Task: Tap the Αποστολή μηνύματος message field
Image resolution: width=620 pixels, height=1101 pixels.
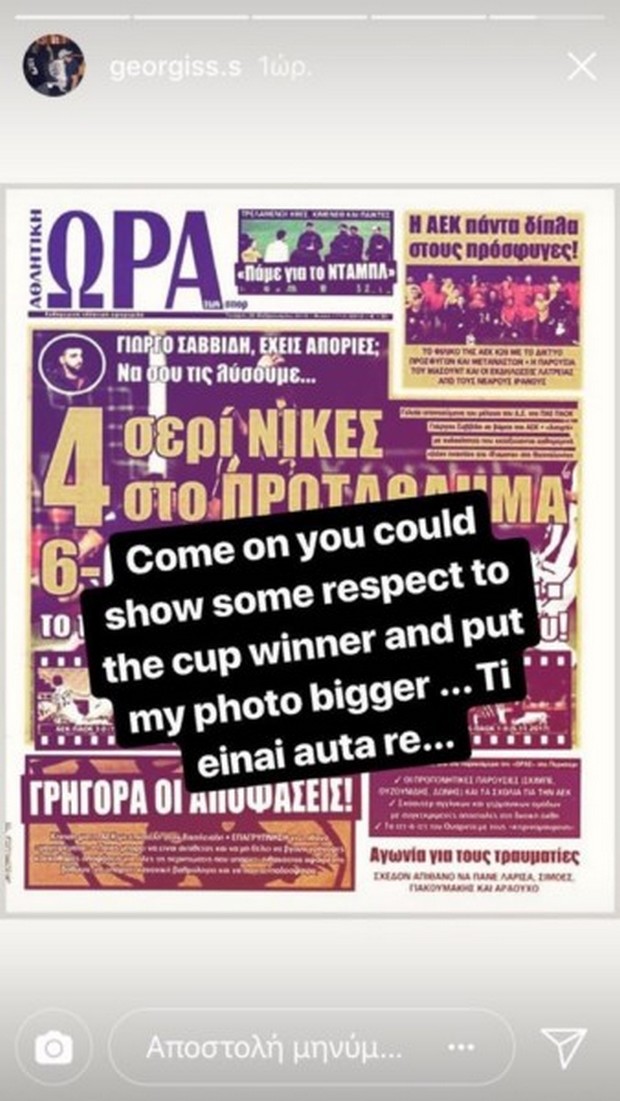Action: 275,1047
